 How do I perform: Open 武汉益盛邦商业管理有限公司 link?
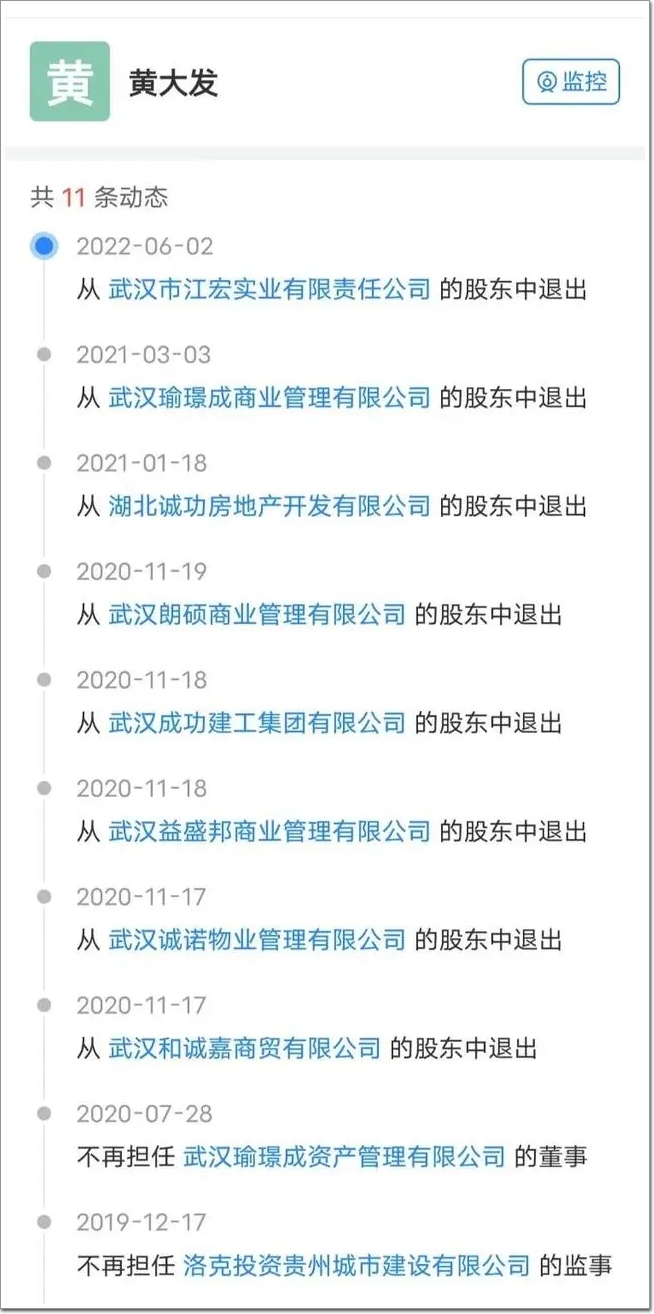coord(269,831)
